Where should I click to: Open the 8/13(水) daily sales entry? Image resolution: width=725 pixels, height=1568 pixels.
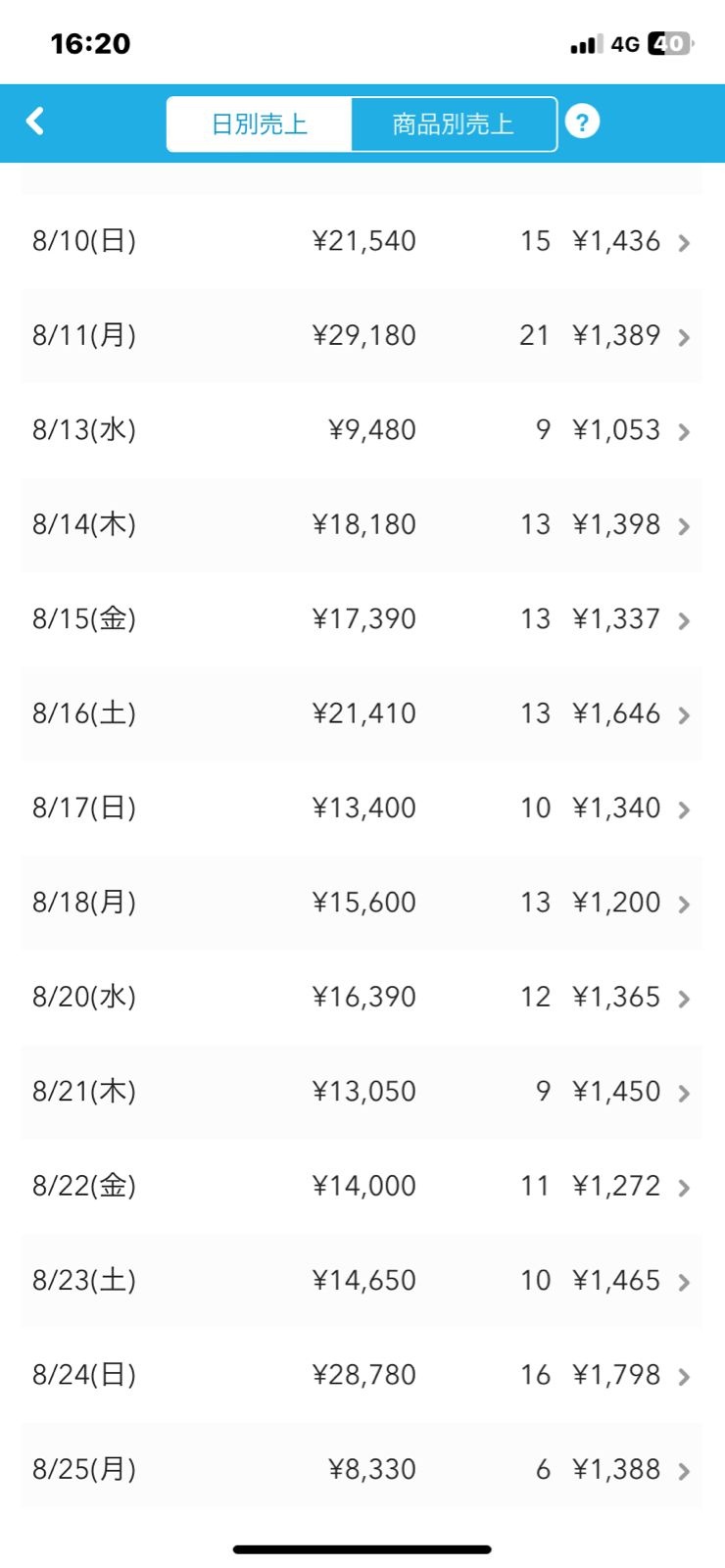tap(362, 430)
